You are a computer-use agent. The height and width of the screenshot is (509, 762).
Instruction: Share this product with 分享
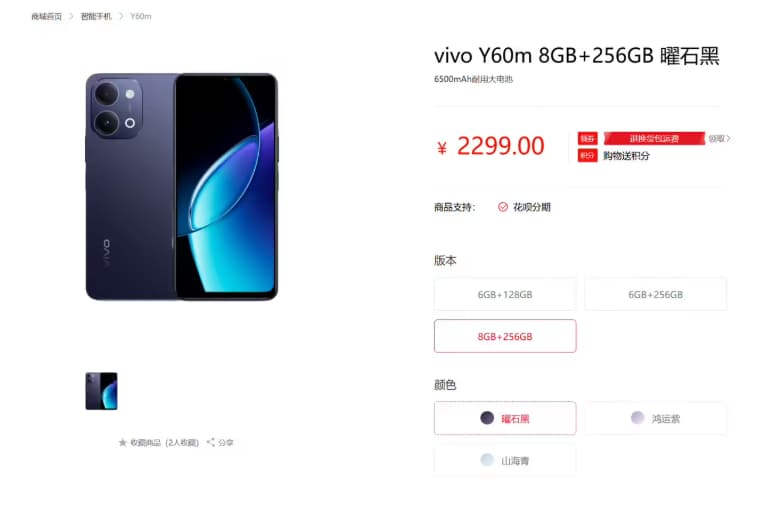[221, 442]
